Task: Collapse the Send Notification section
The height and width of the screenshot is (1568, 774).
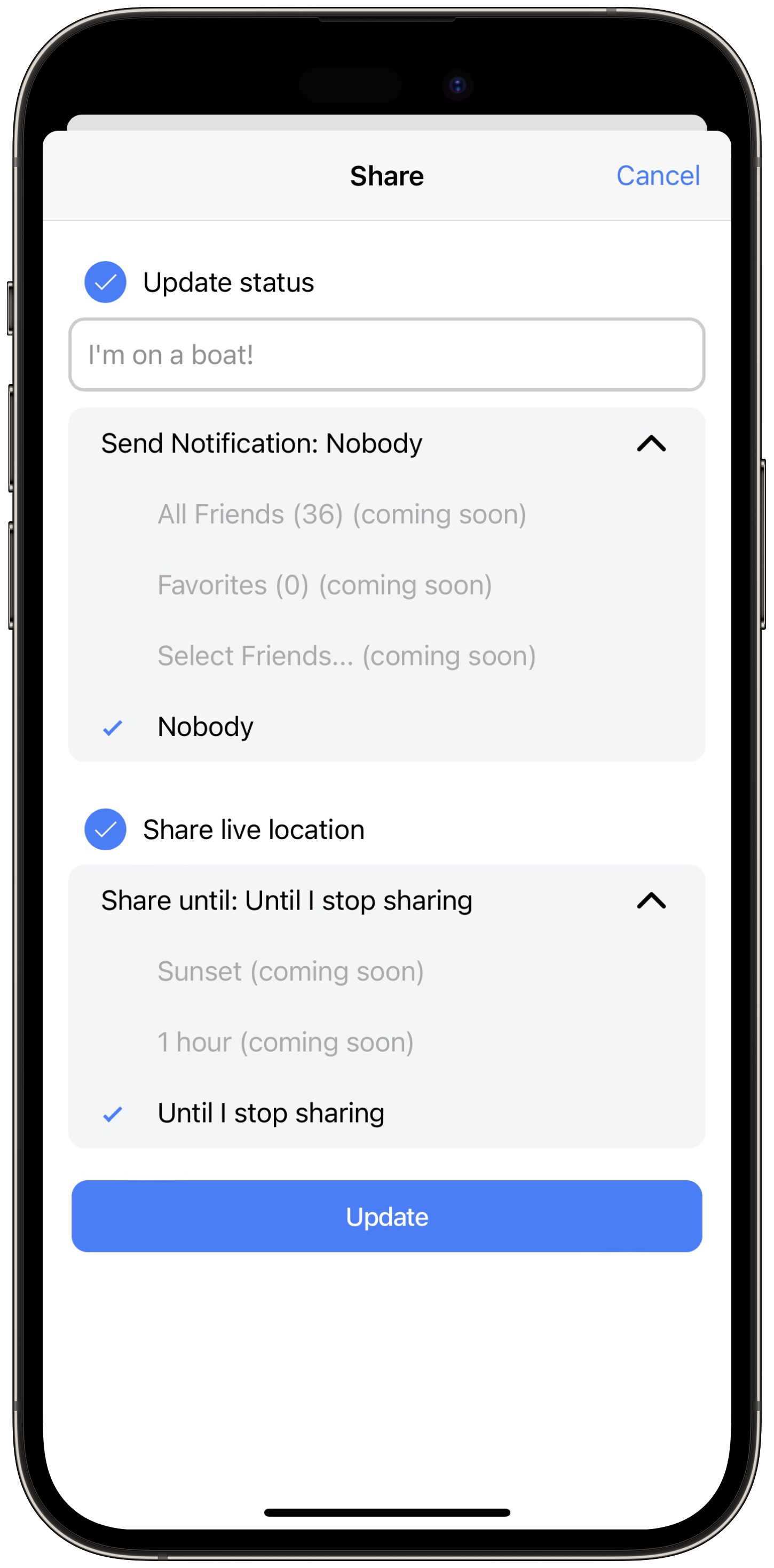Action: click(x=651, y=443)
